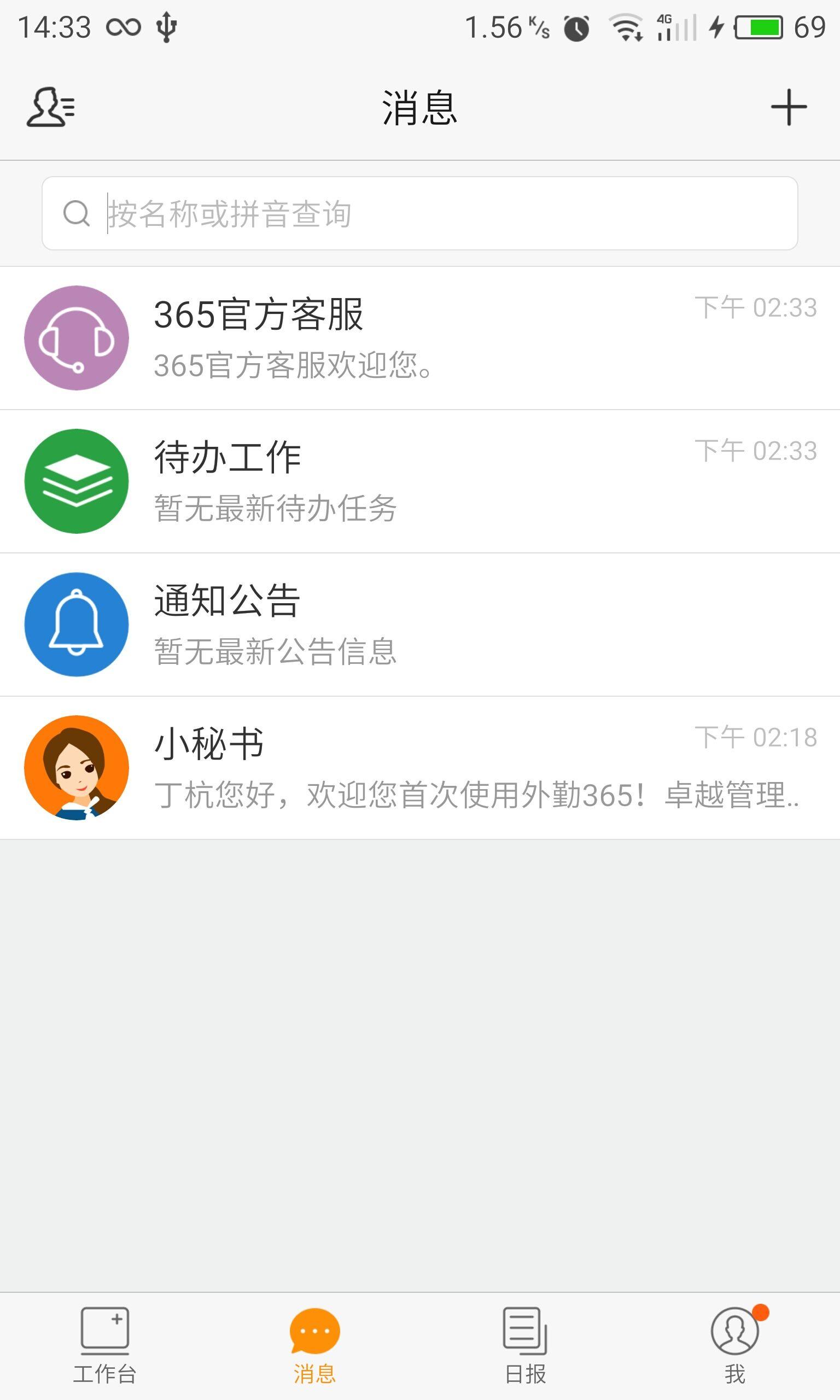The image size is (840, 1400).
Task: View 通知公告 announcements
Action: pos(419,624)
